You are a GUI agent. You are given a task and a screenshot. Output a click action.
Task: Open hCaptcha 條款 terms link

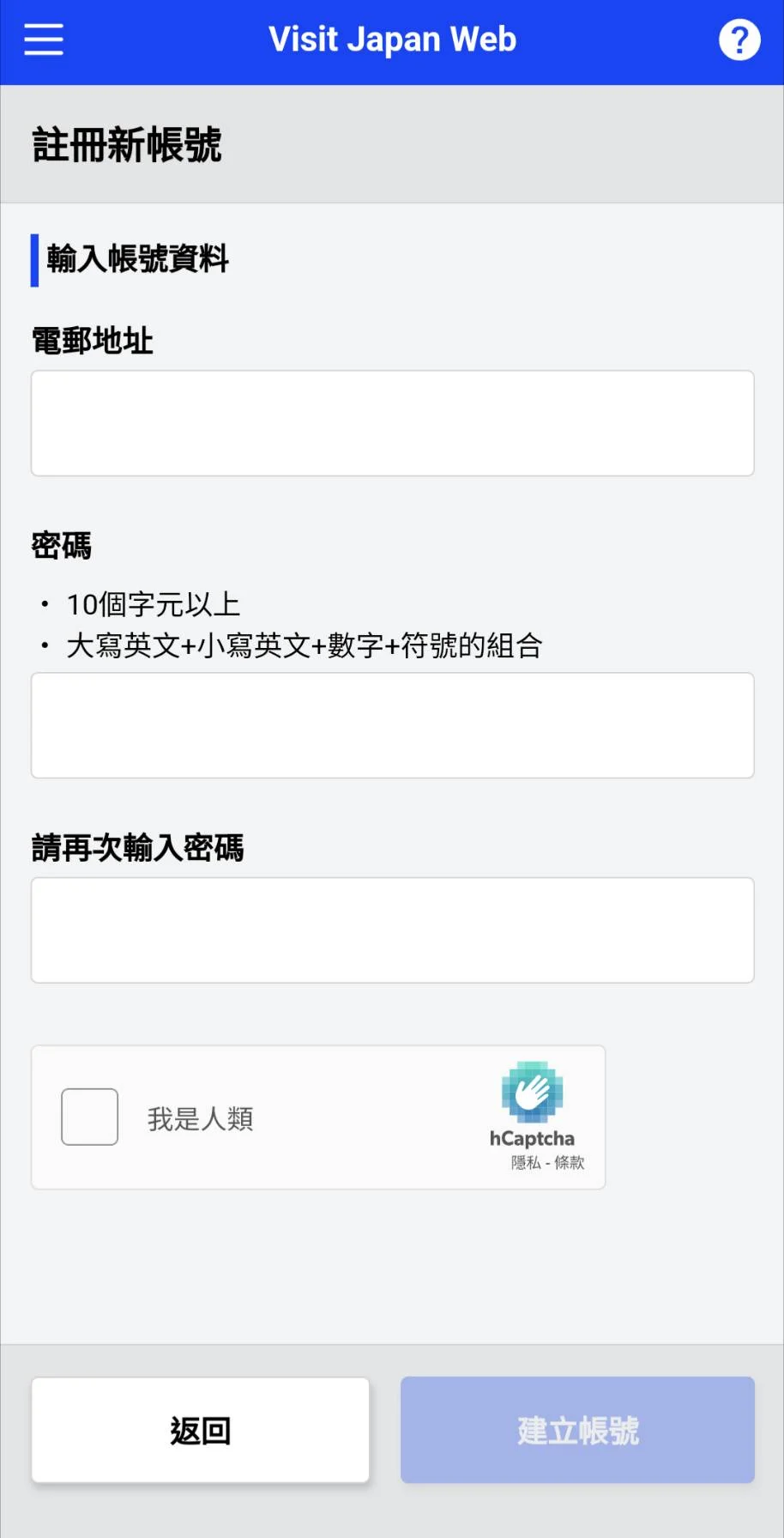pyautogui.click(x=570, y=1162)
